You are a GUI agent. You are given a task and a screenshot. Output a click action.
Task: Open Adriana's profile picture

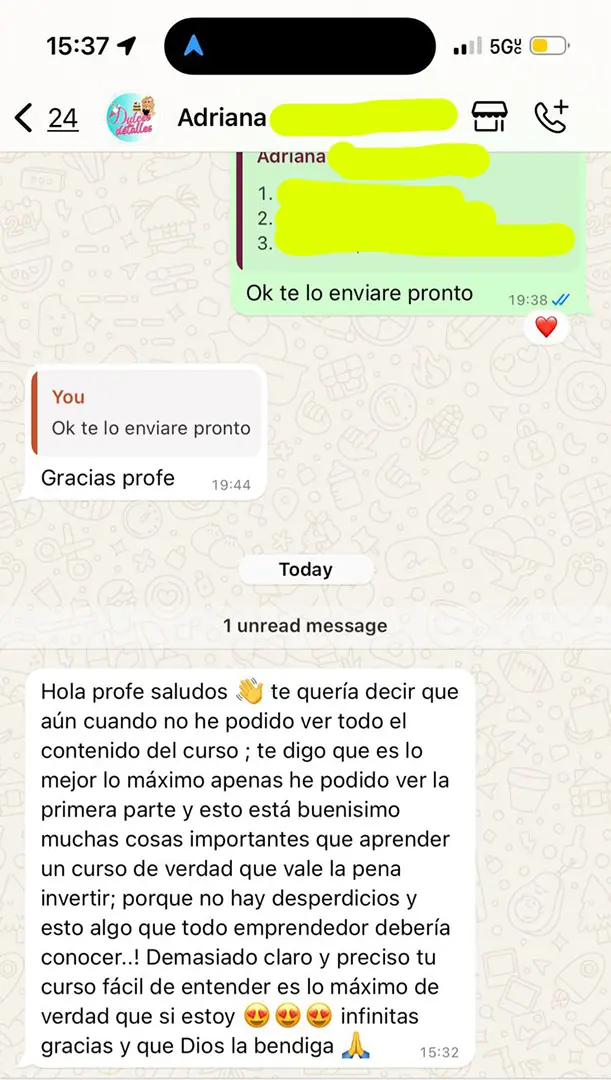click(x=131, y=118)
